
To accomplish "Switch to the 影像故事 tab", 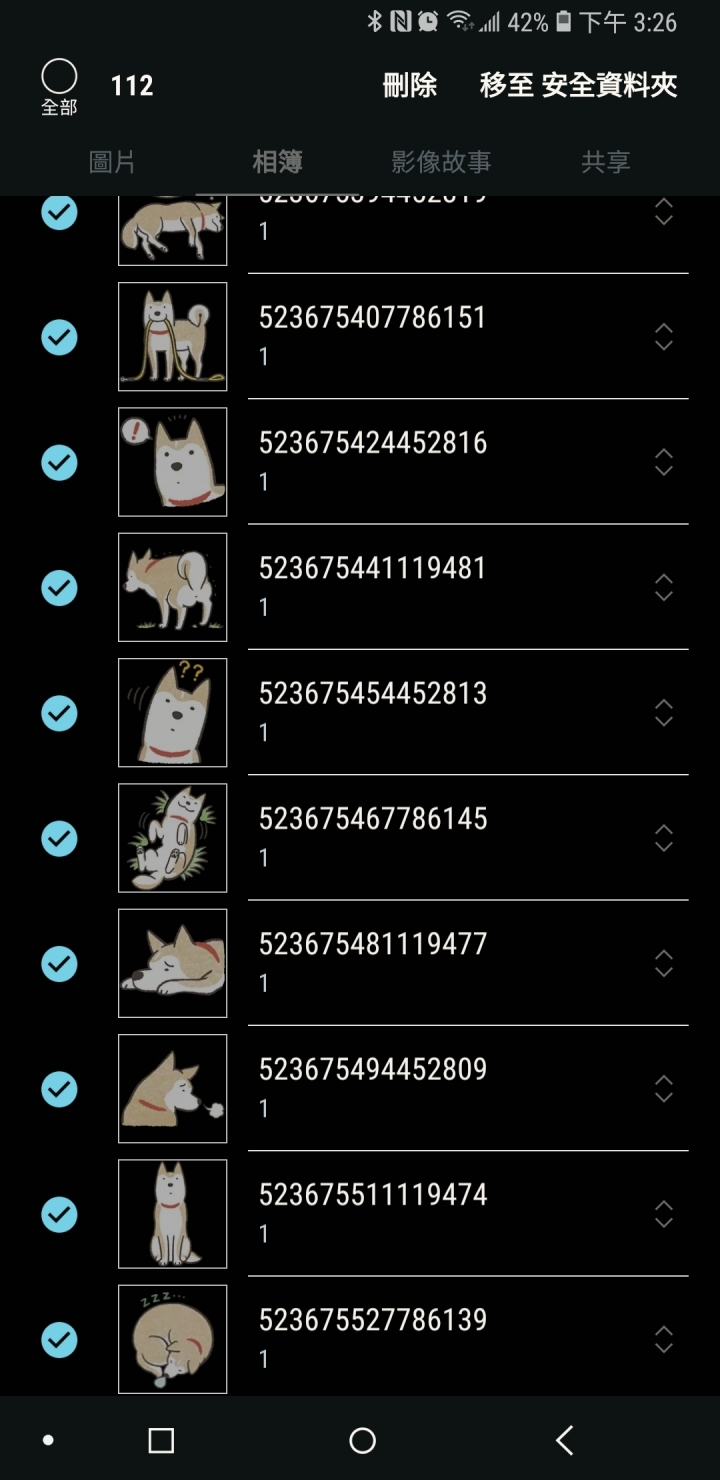I will point(441,162).
